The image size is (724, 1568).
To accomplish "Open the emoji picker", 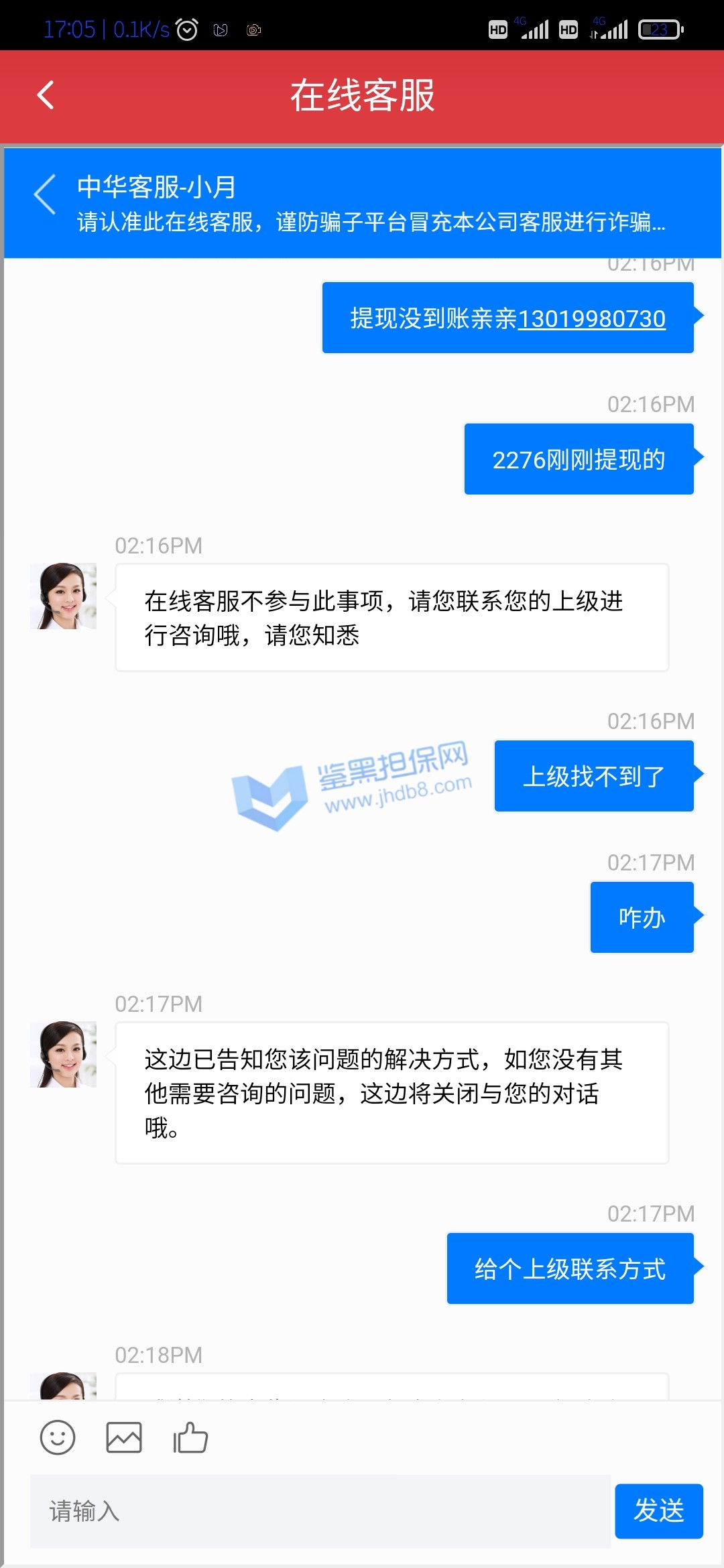I will pyautogui.click(x=58, y=1437).
